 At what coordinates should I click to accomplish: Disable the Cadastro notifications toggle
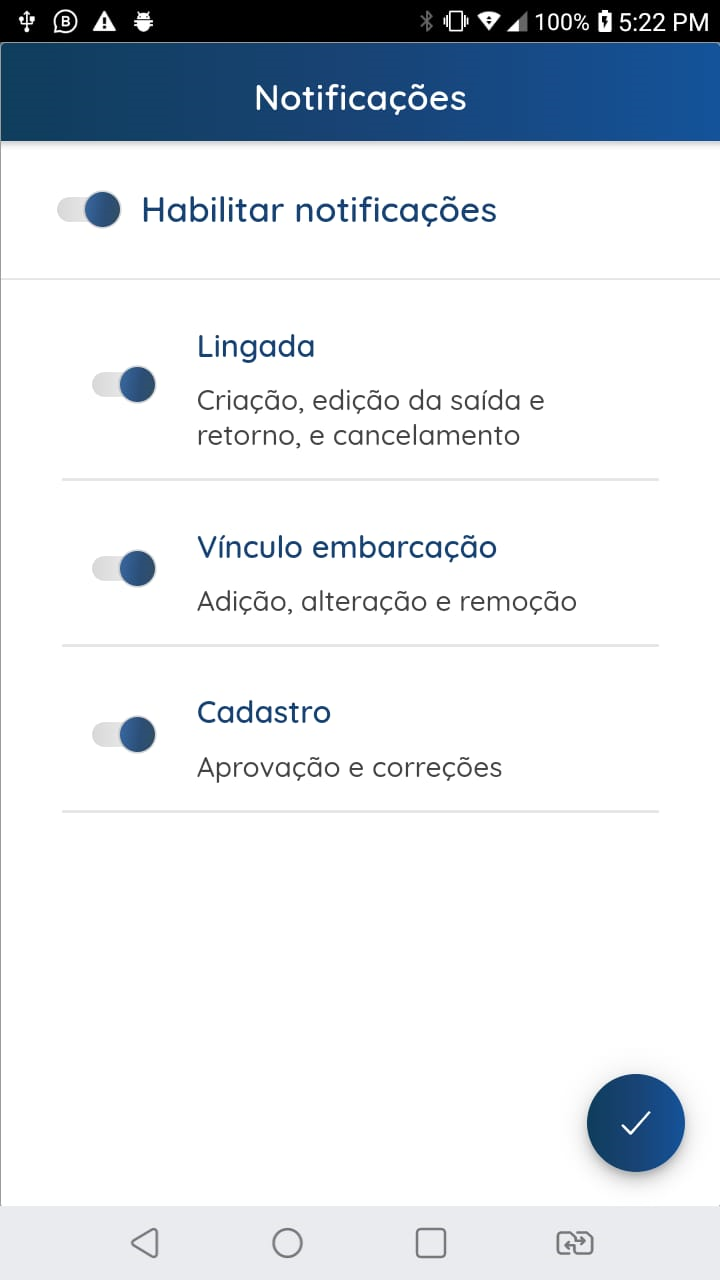123,733
